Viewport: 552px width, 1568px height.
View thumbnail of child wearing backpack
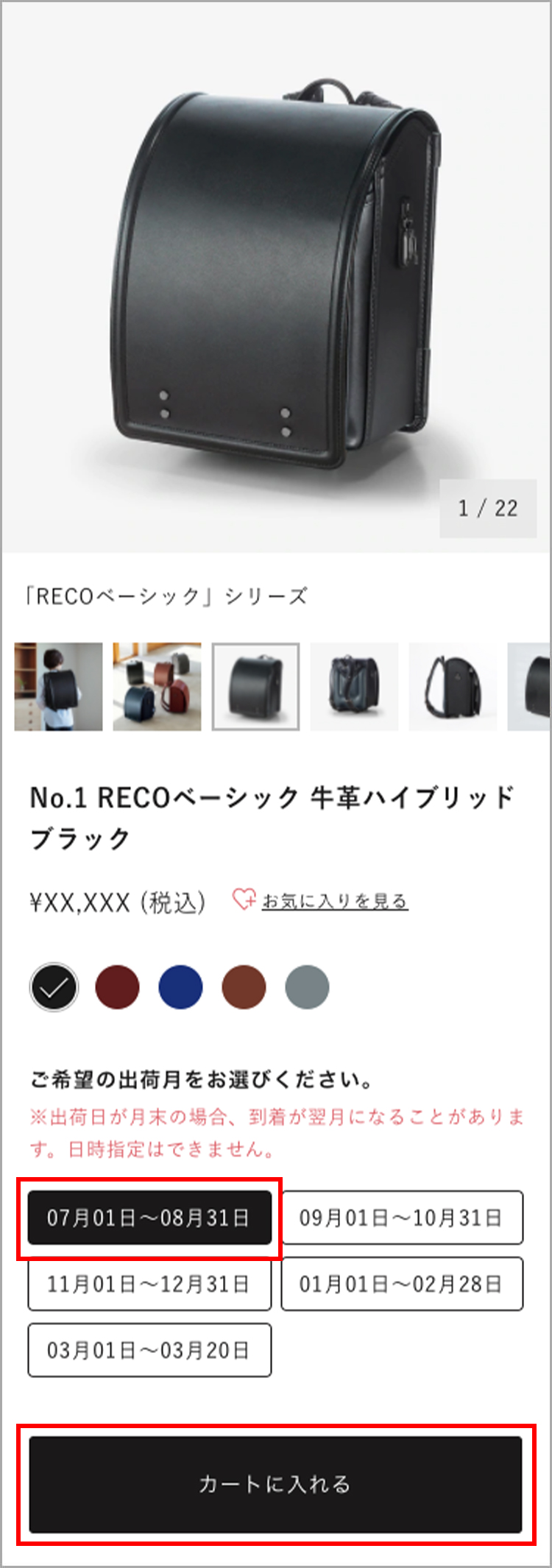(58, 687)
